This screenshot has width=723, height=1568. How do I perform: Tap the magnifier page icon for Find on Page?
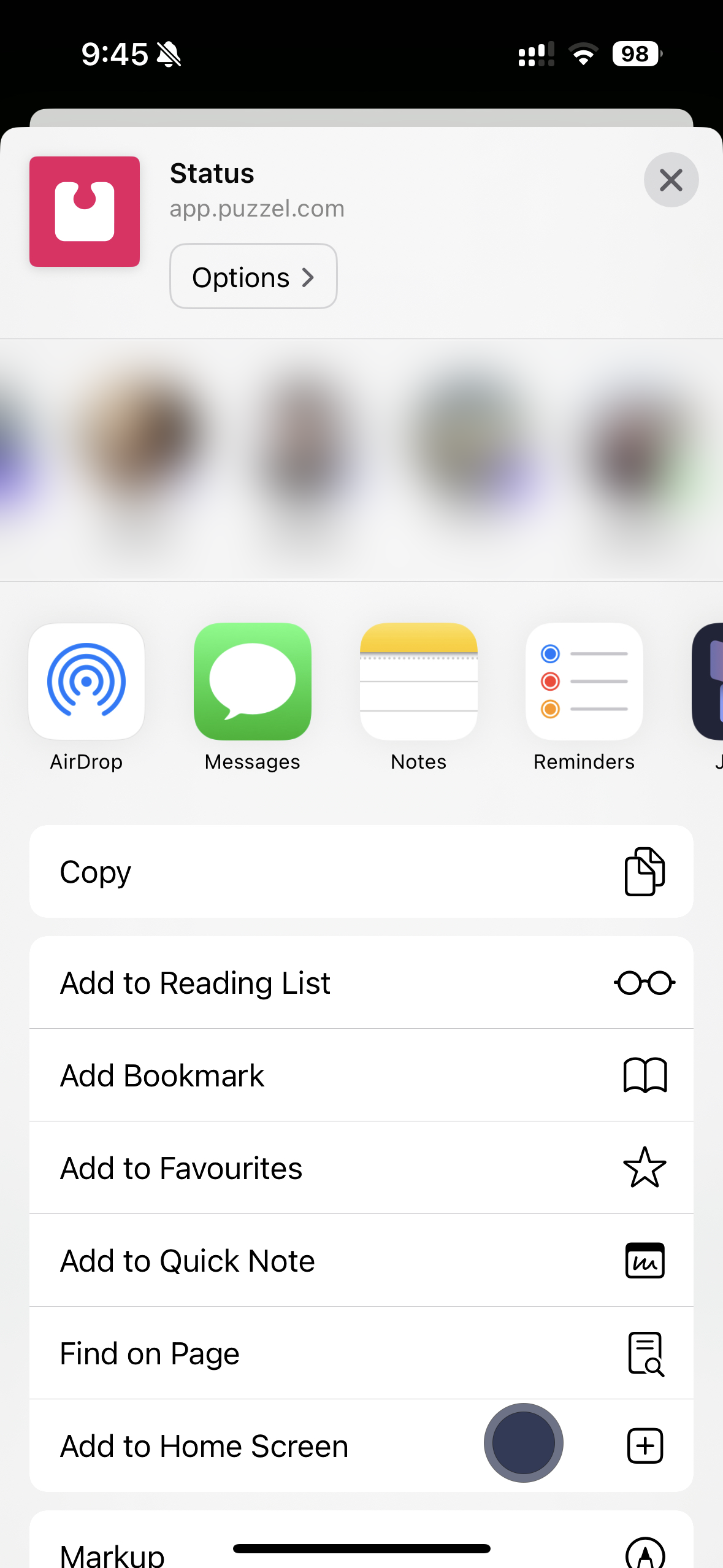[646, 1353]
